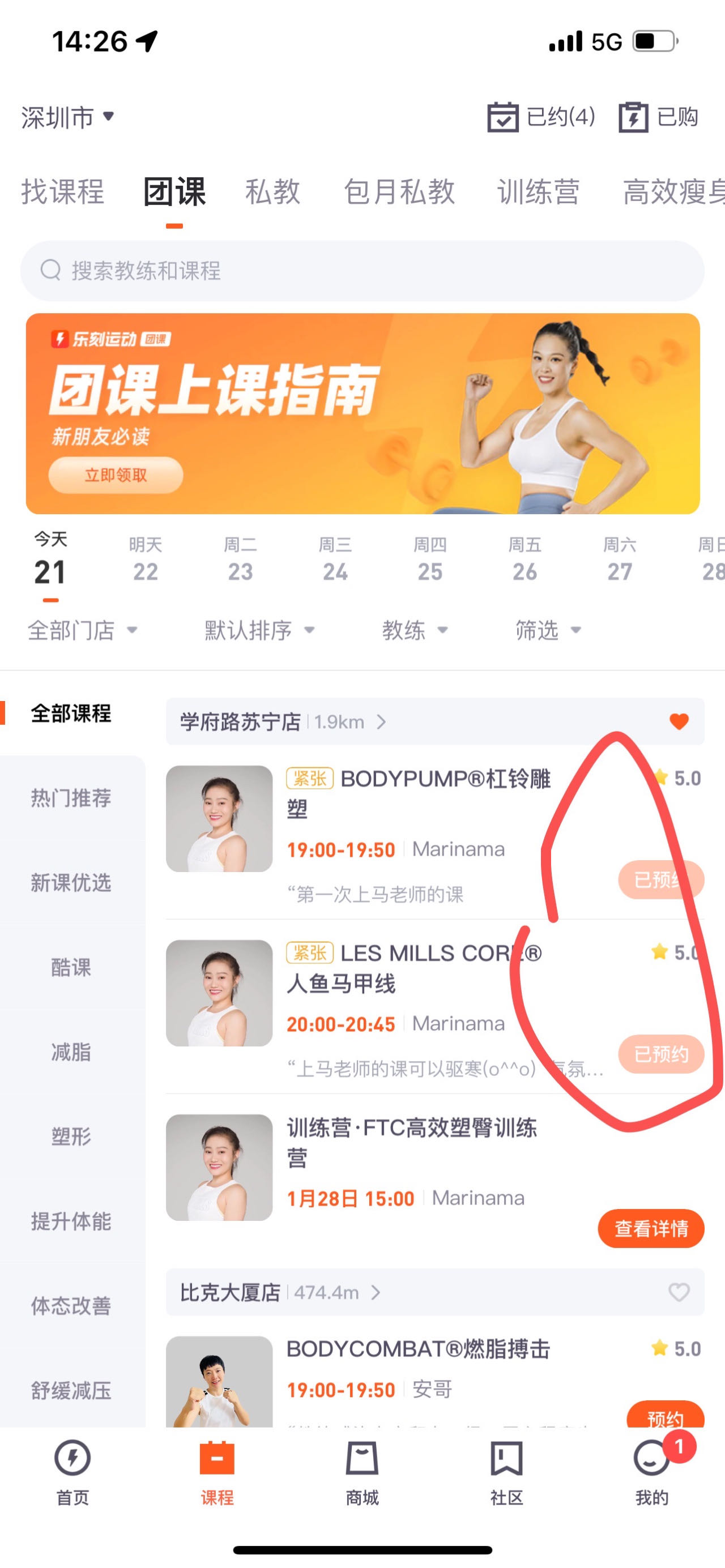Claim guide with 立即领取 button

pyautogui.click(x=116, y=475)
